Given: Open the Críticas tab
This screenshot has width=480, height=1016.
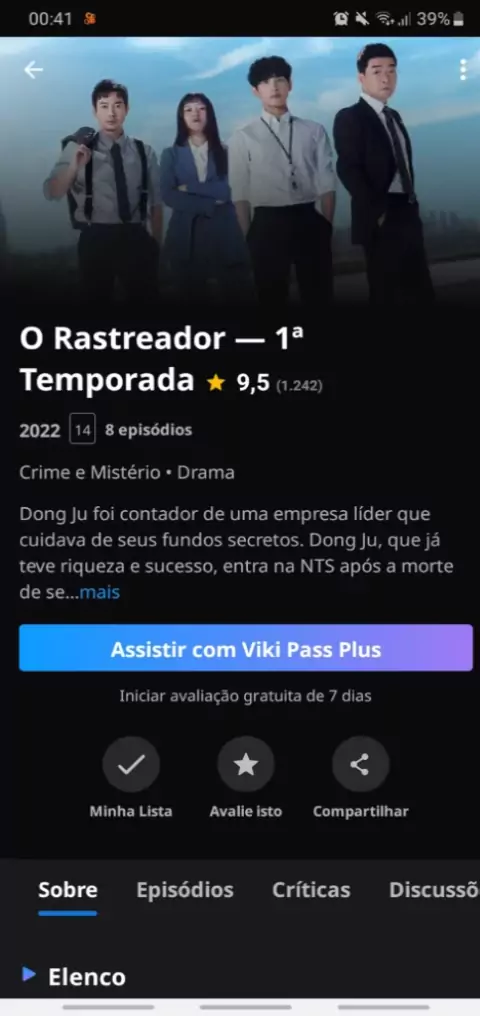Looking at the screenshot, I should [311, 890].
